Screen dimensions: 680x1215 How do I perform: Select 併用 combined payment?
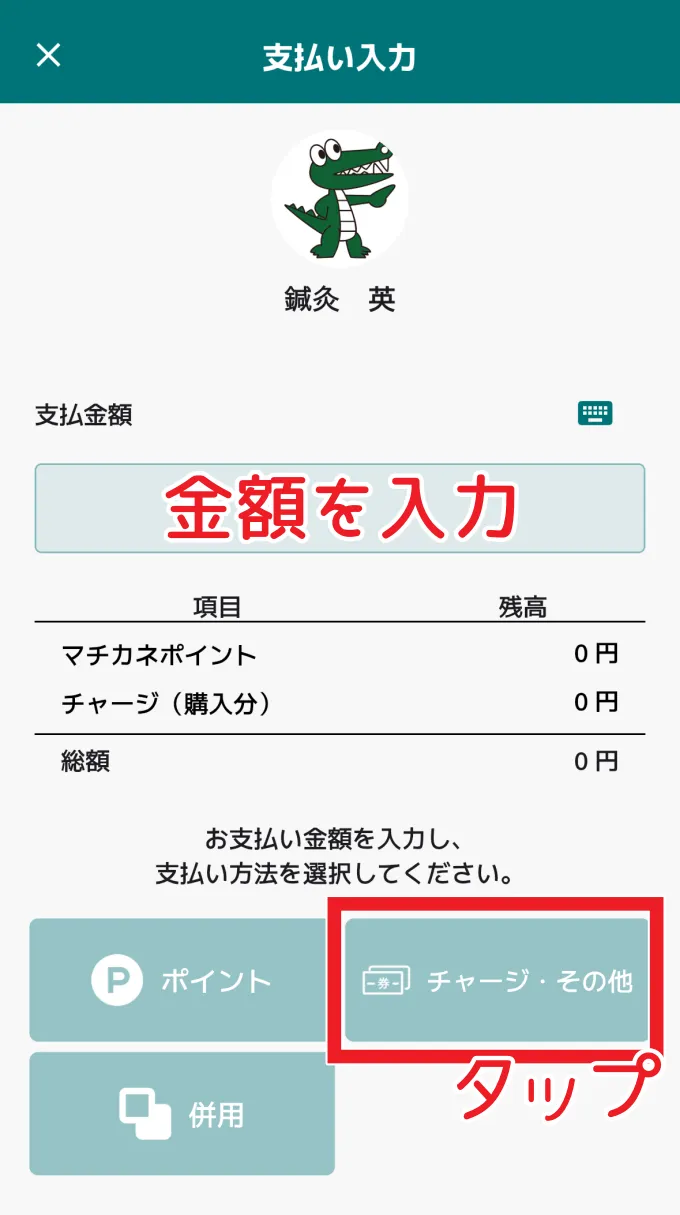click(182, 1113)
